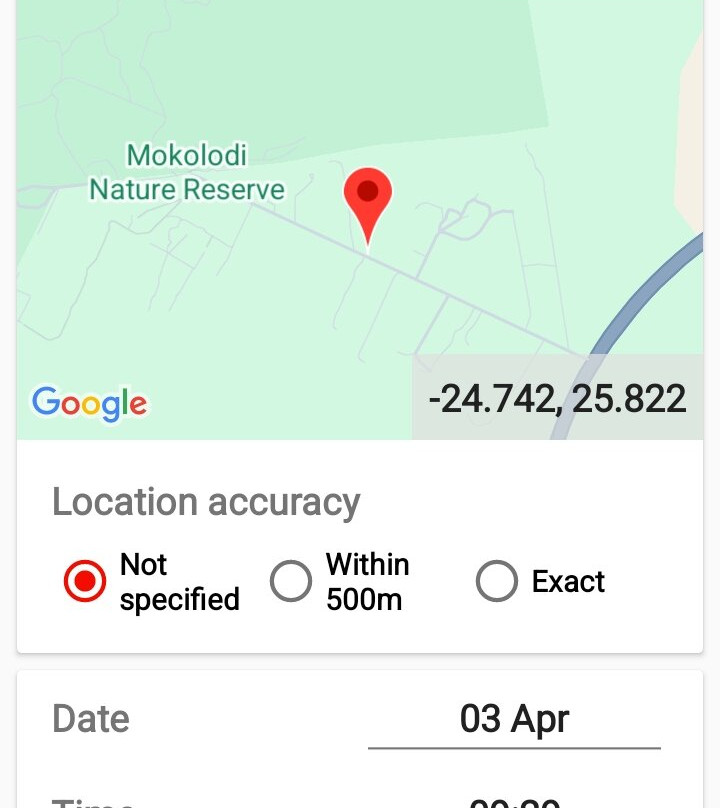The width and height of the screenshot is (720, 808).
Task: Select the Exact location accuracy option
Action: [495, 582]
